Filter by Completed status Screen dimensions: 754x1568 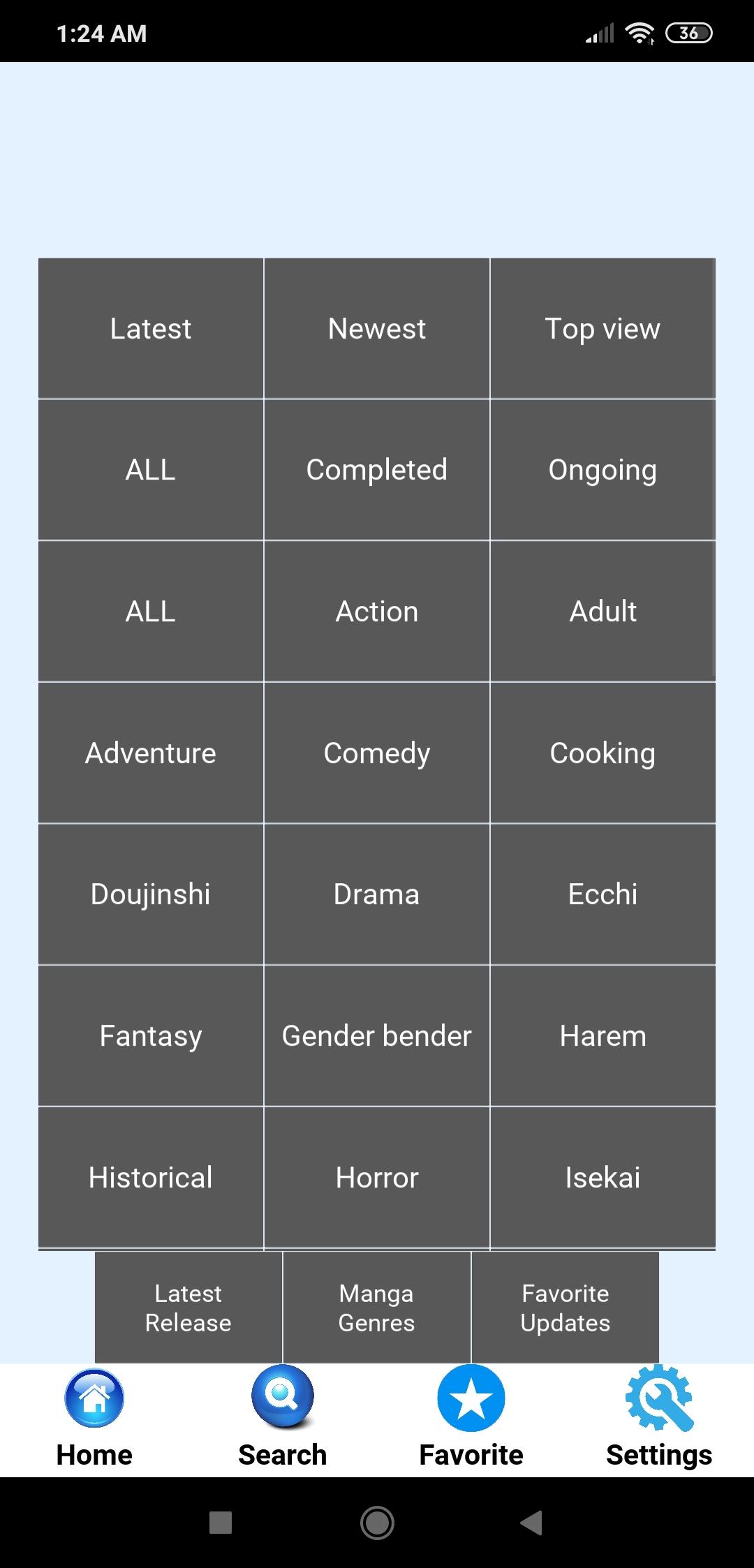[377, 470]
